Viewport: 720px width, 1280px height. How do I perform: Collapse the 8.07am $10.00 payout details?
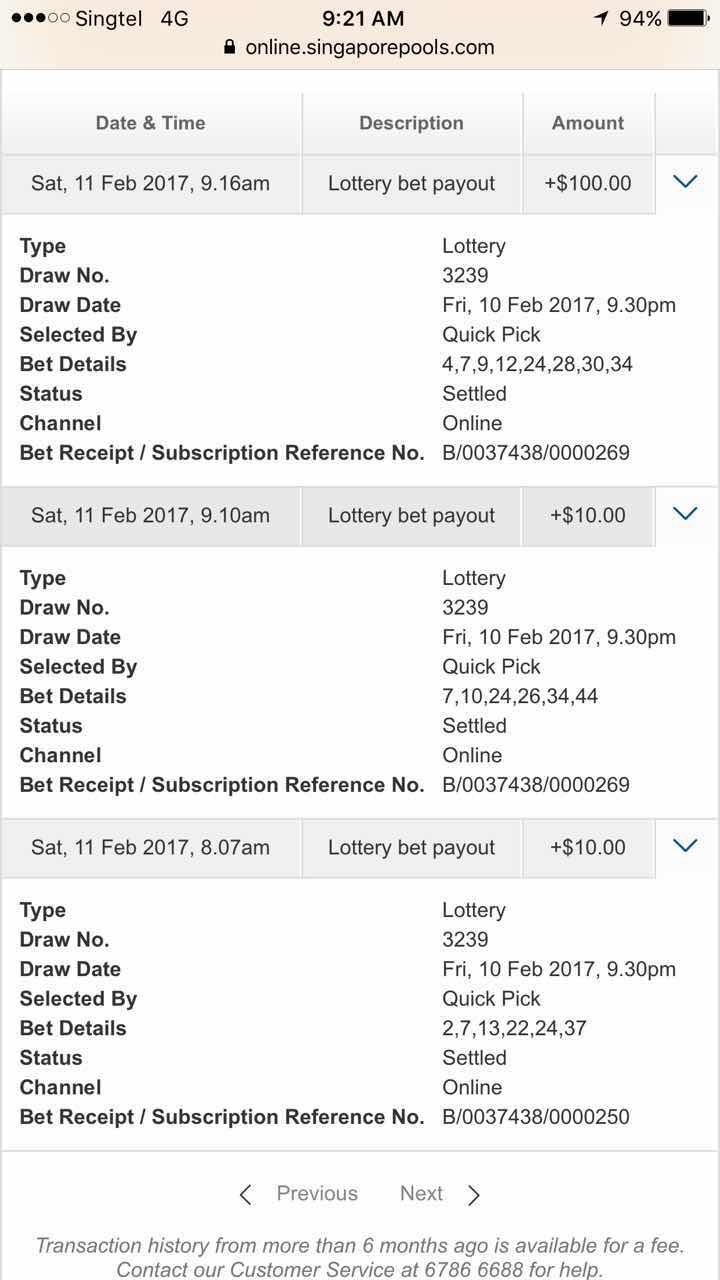pos(685,846)
